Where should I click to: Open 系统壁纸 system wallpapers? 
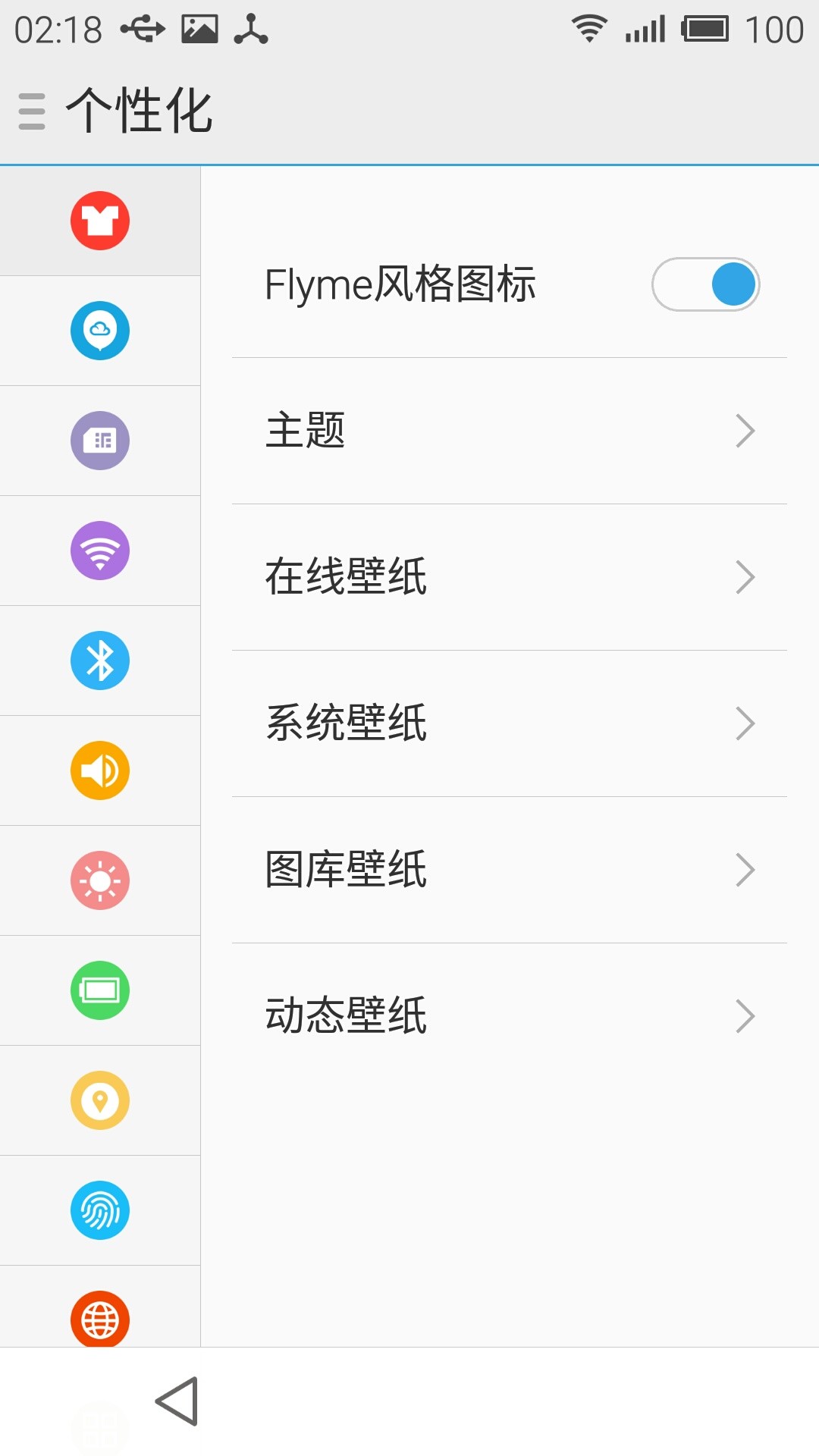tap(509, 723)
